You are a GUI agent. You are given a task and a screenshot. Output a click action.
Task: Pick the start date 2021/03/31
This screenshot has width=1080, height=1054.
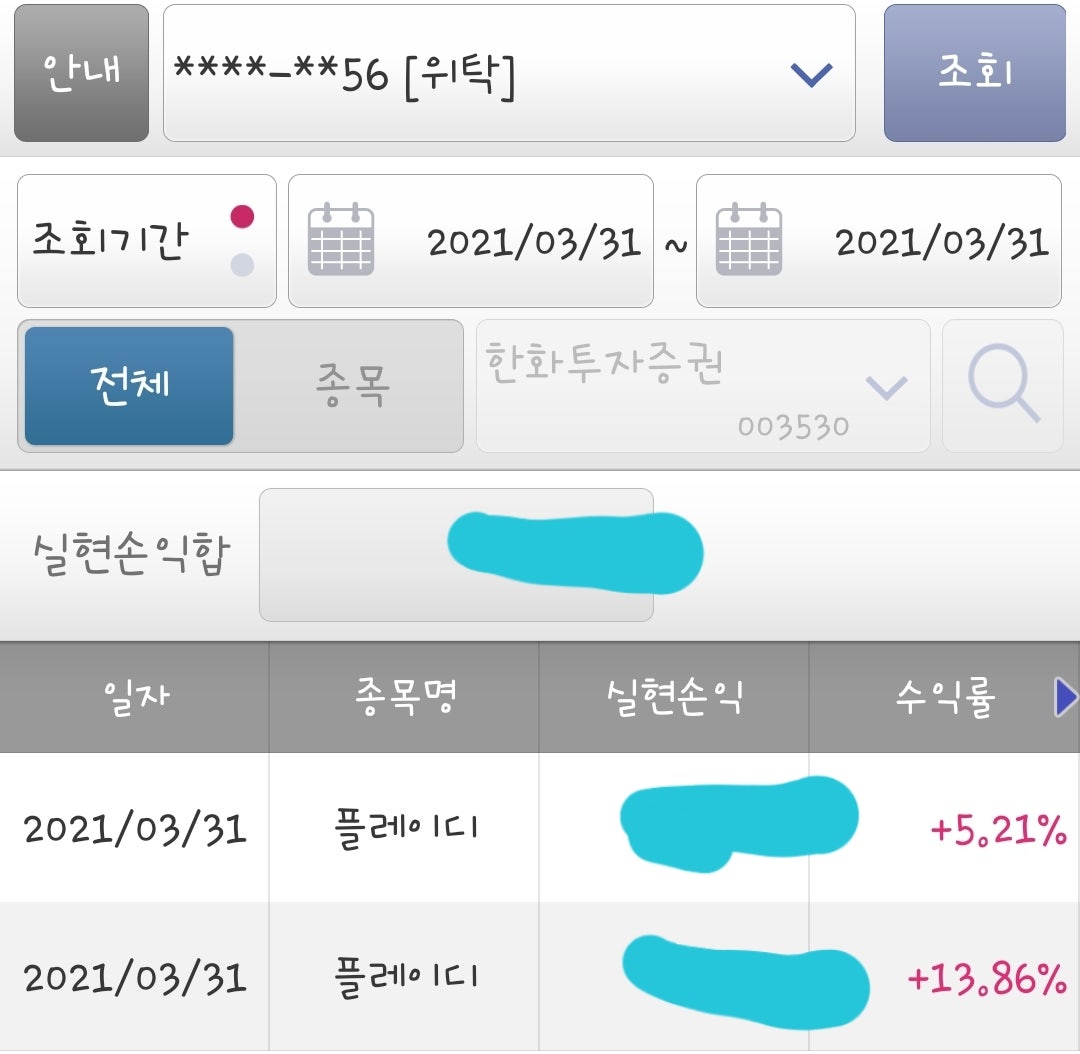point(471,241)
